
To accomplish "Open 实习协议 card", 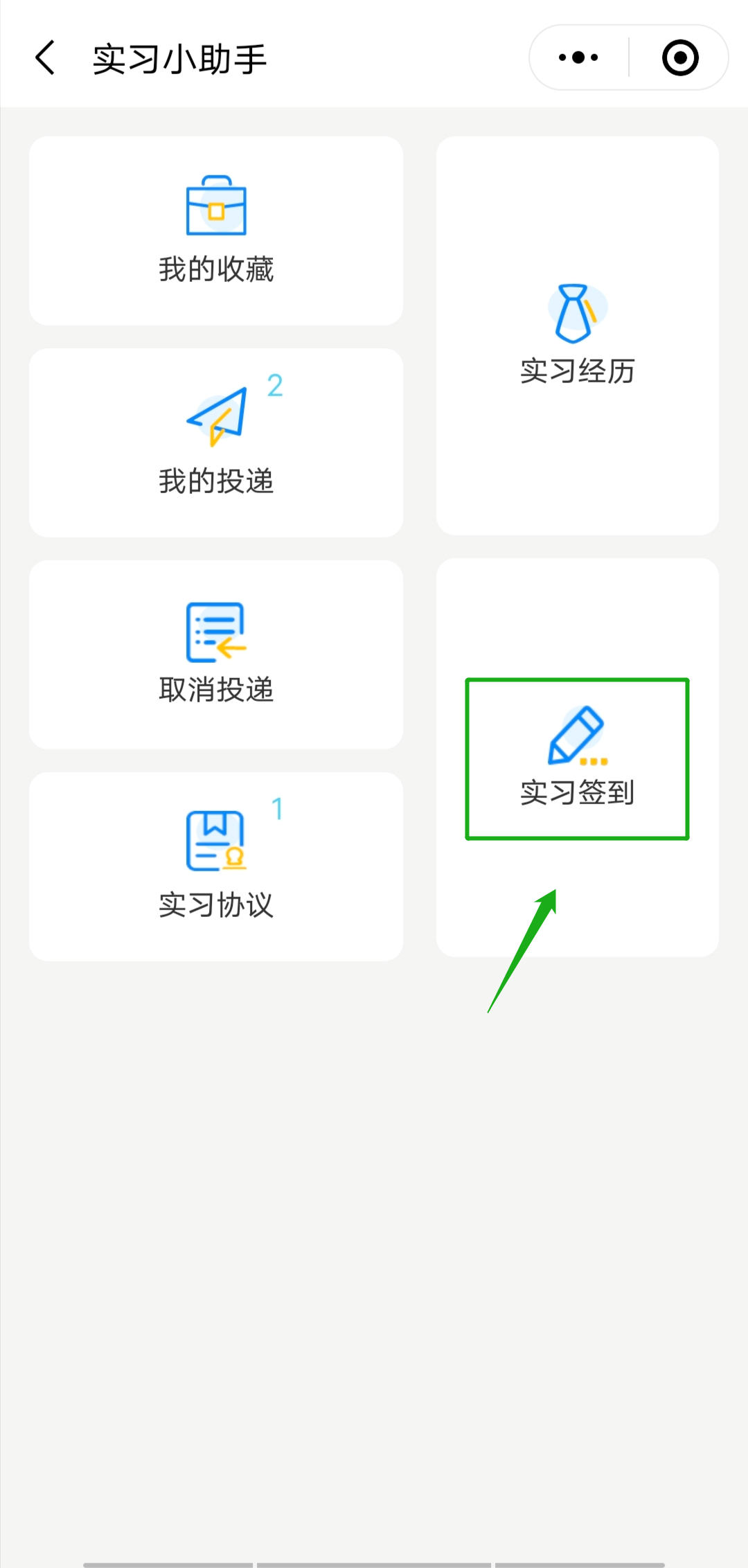I will click(x=216, y=866).
